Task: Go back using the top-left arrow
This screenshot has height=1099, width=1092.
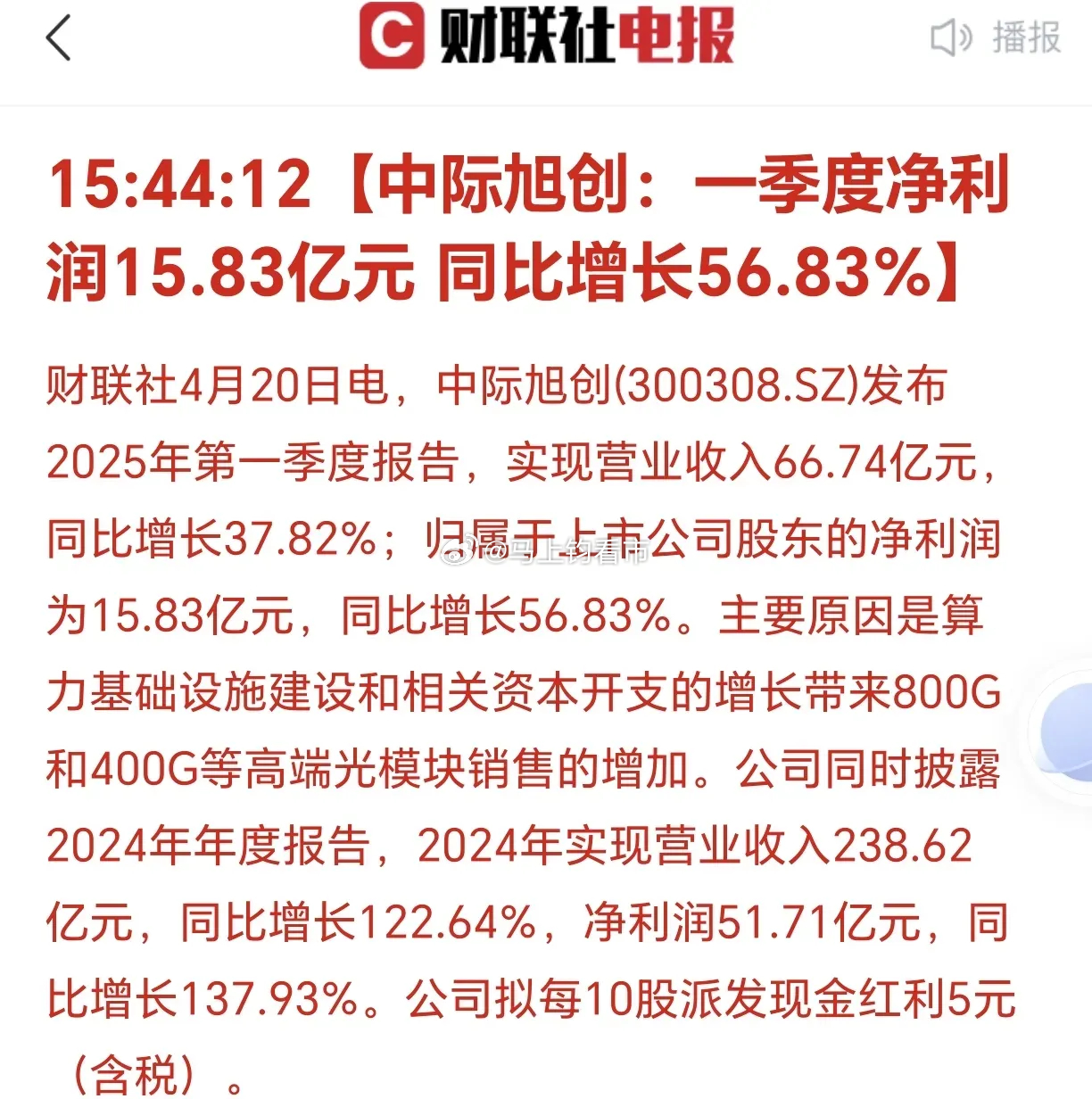Action: [x=59, y=39]
